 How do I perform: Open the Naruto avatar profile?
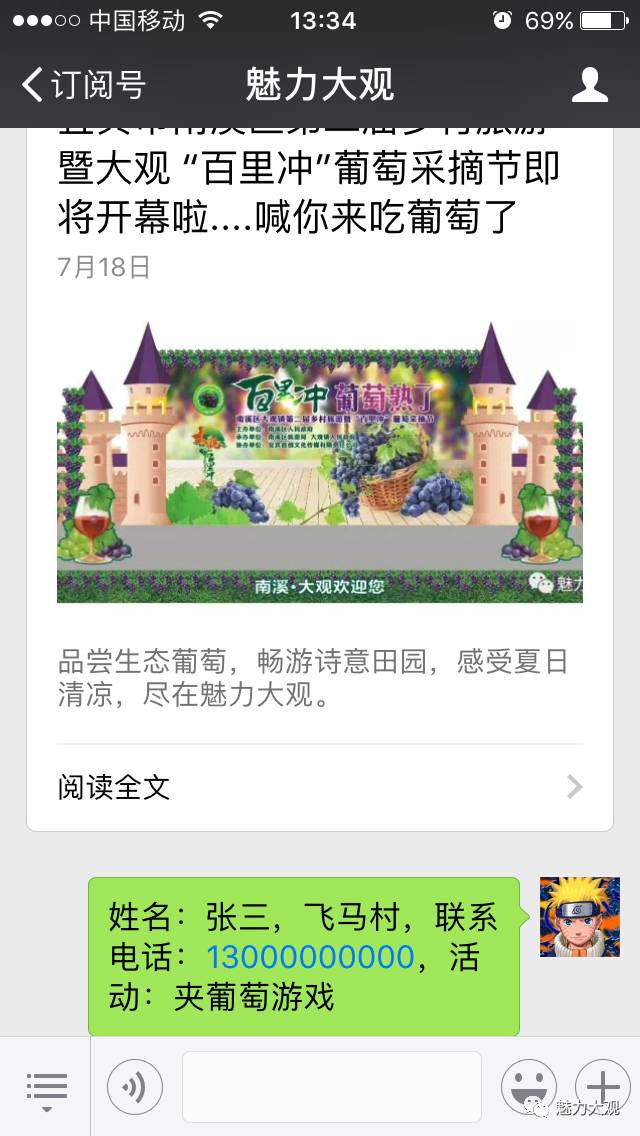click(573, 917)
